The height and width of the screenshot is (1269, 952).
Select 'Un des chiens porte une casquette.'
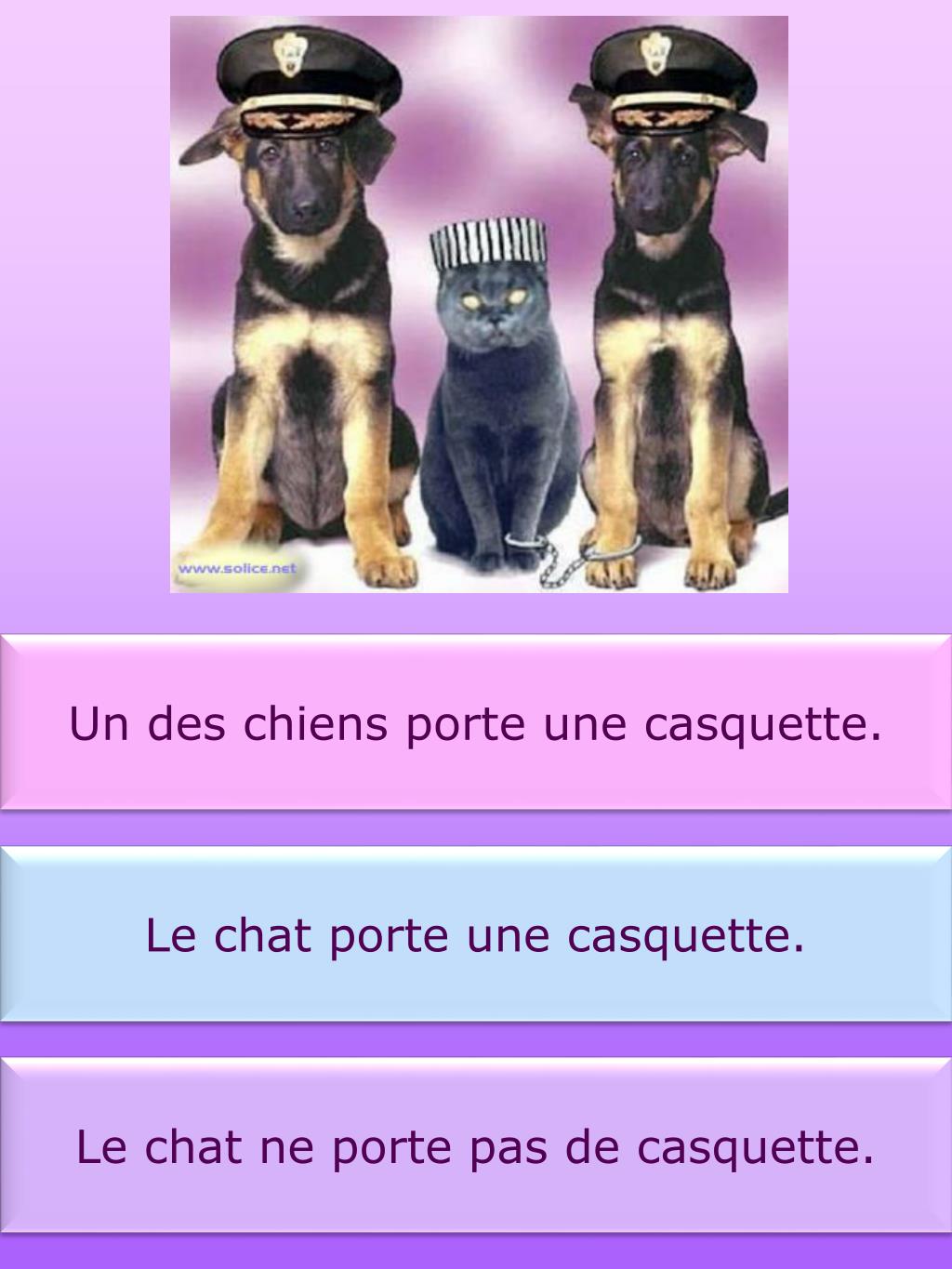pos(475,722)
